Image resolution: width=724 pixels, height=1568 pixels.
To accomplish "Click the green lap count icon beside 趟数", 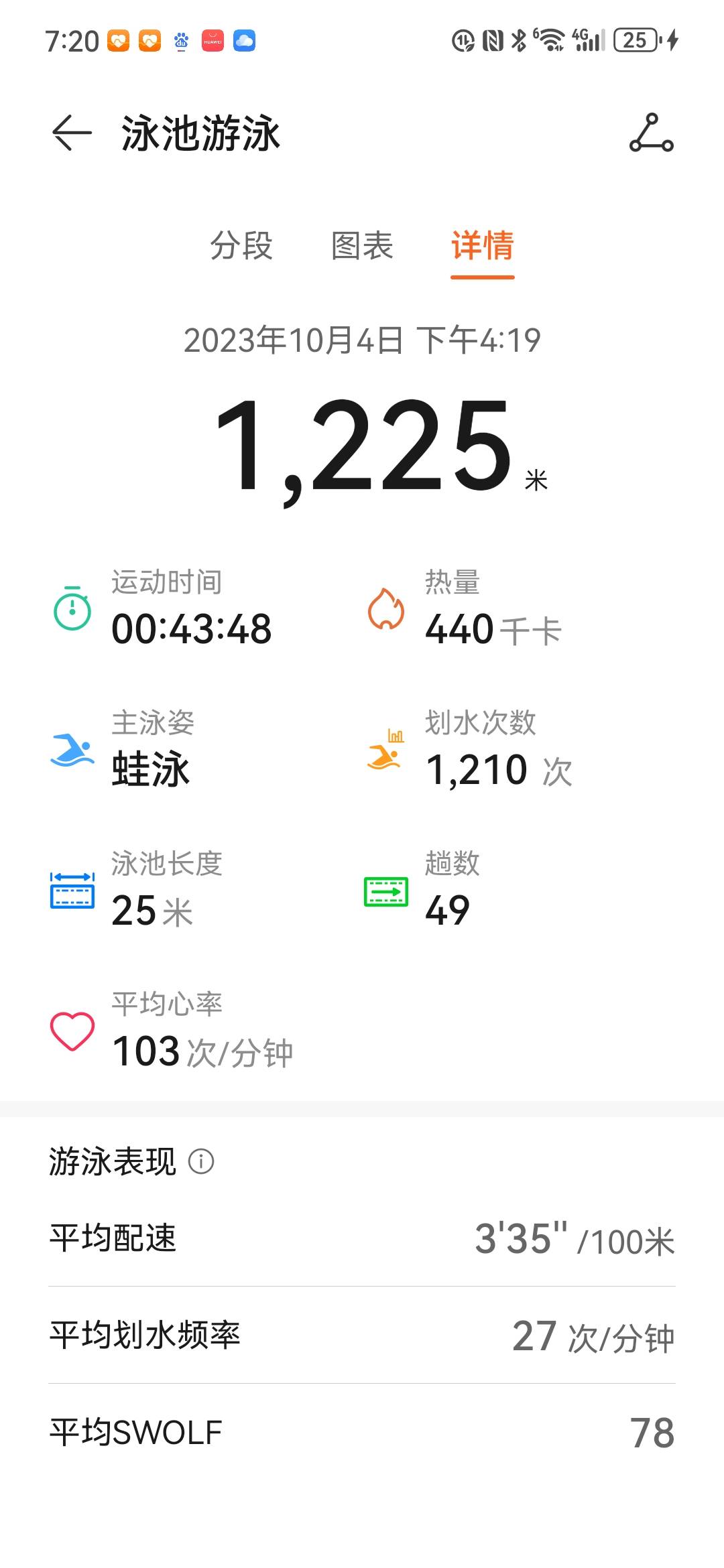I will [x=385, y=891].
